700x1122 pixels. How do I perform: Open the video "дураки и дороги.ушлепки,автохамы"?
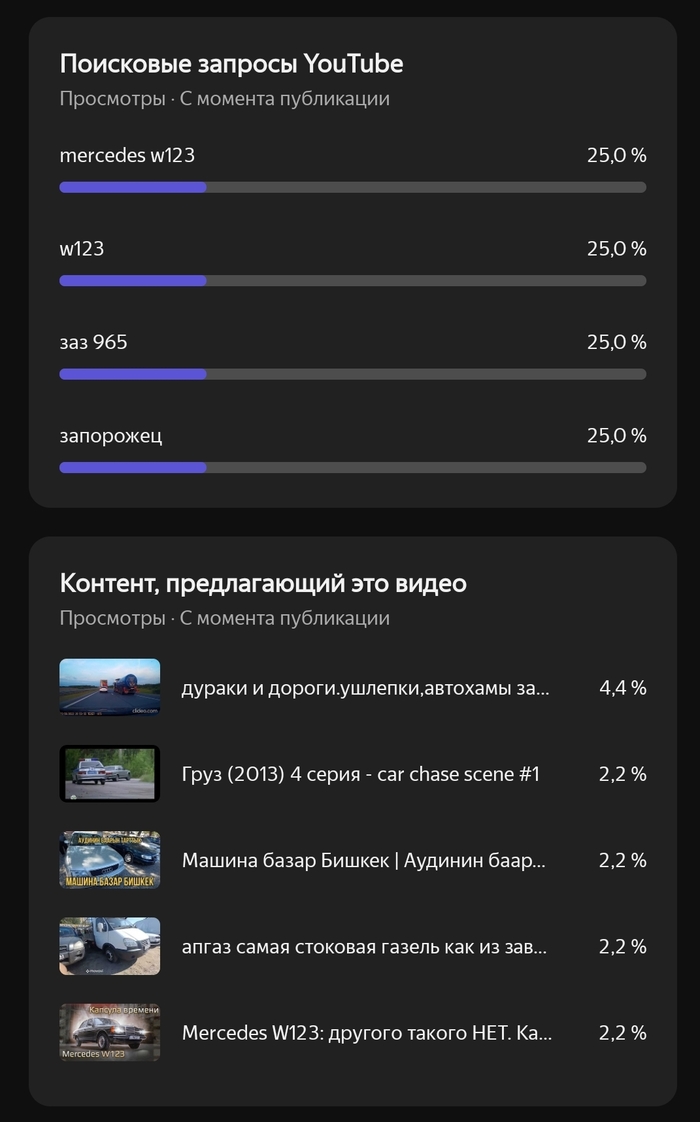[x=365, y=688]
